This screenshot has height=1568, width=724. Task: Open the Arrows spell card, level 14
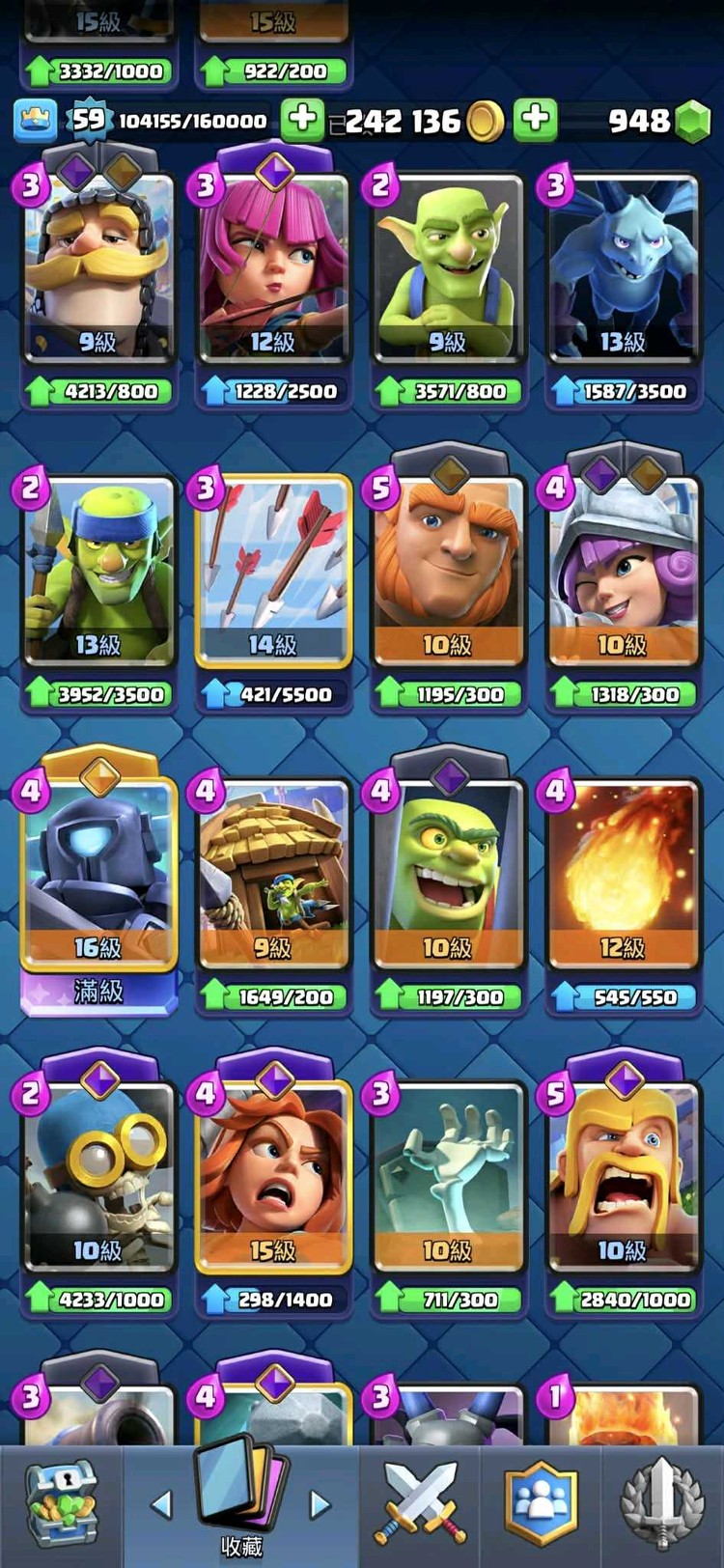pyautogui.click(x=274, y=572)
